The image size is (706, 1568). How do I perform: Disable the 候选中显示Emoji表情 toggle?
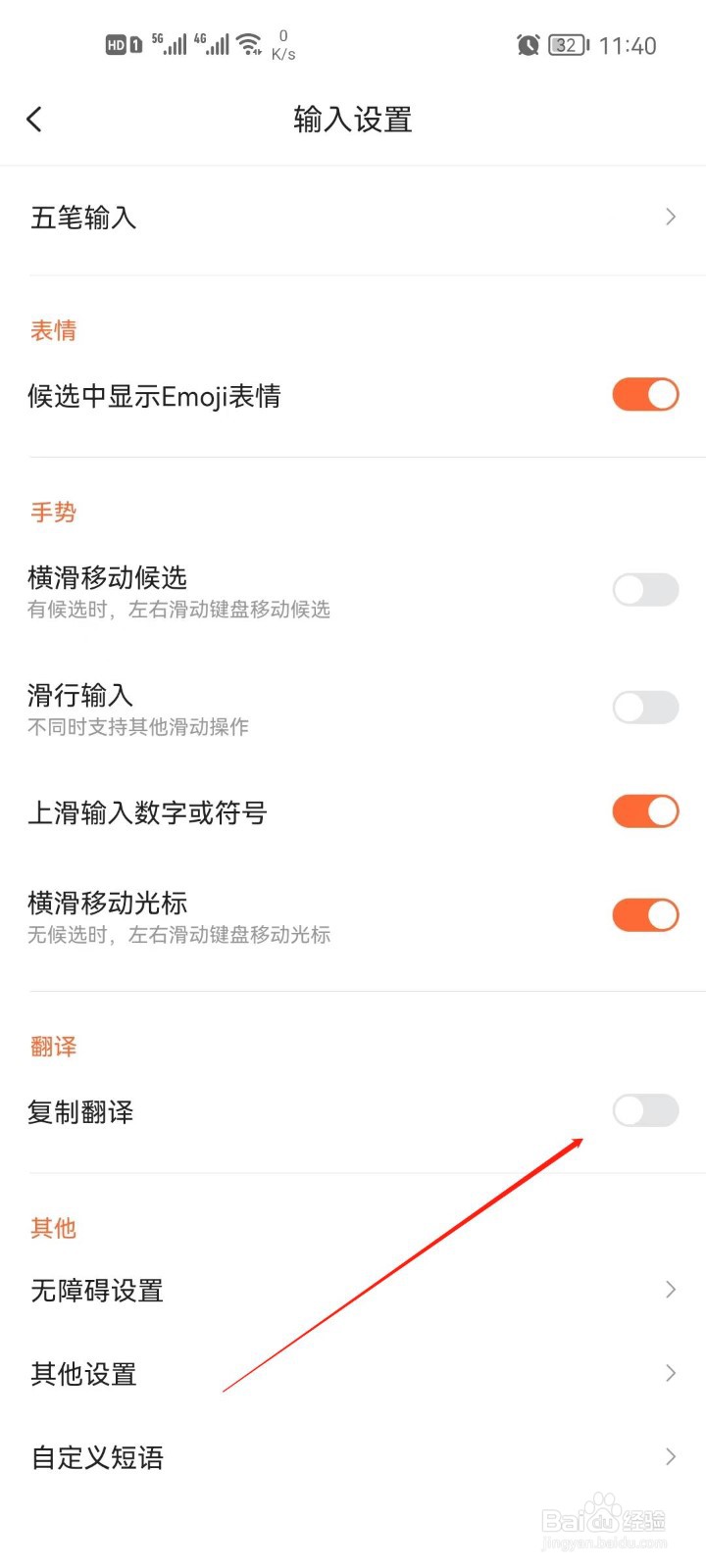pyautogui.click(x=645, y=394)
